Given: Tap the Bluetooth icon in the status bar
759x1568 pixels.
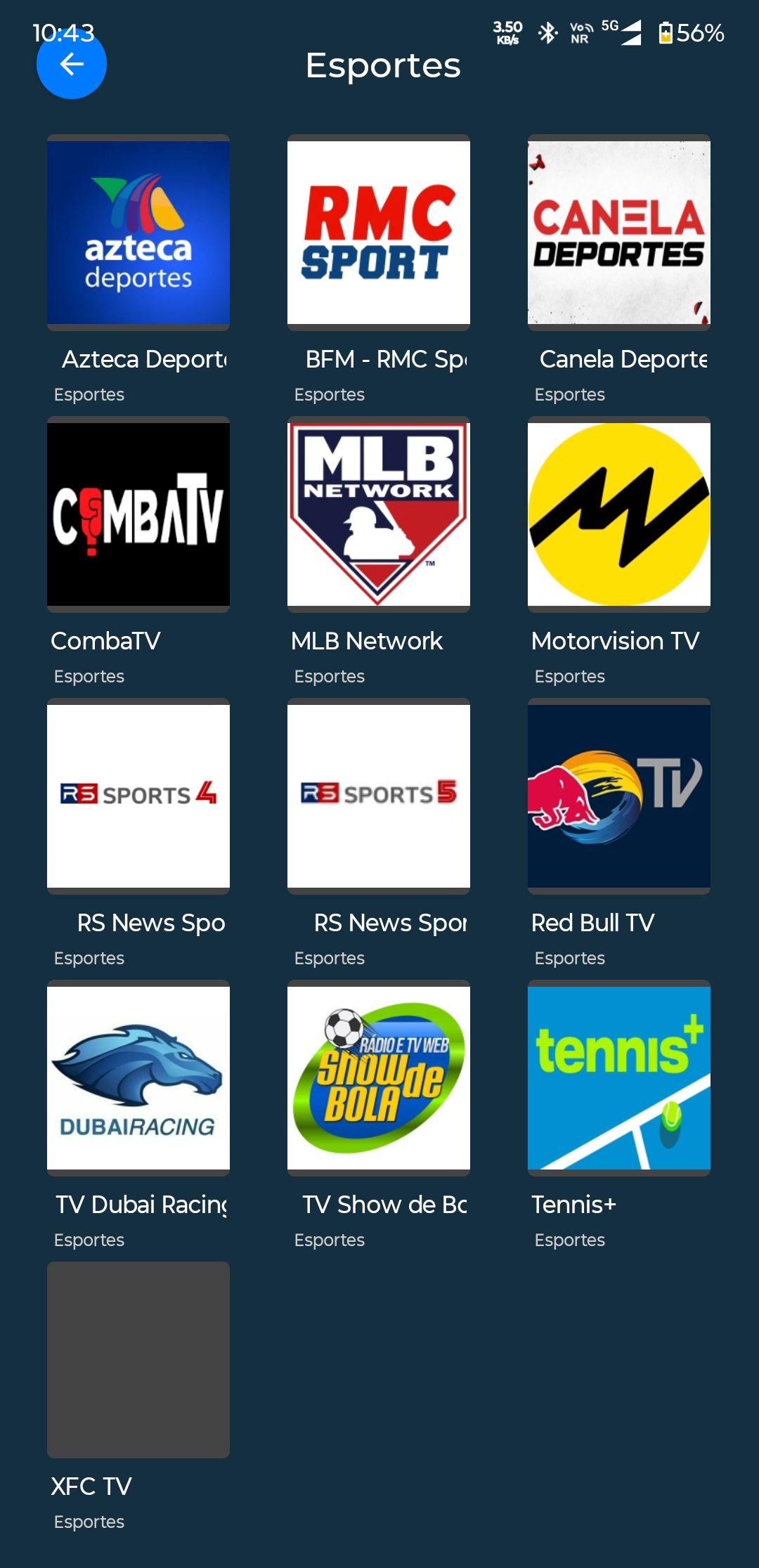Looking at the screenshot, I should pos(547,32).
